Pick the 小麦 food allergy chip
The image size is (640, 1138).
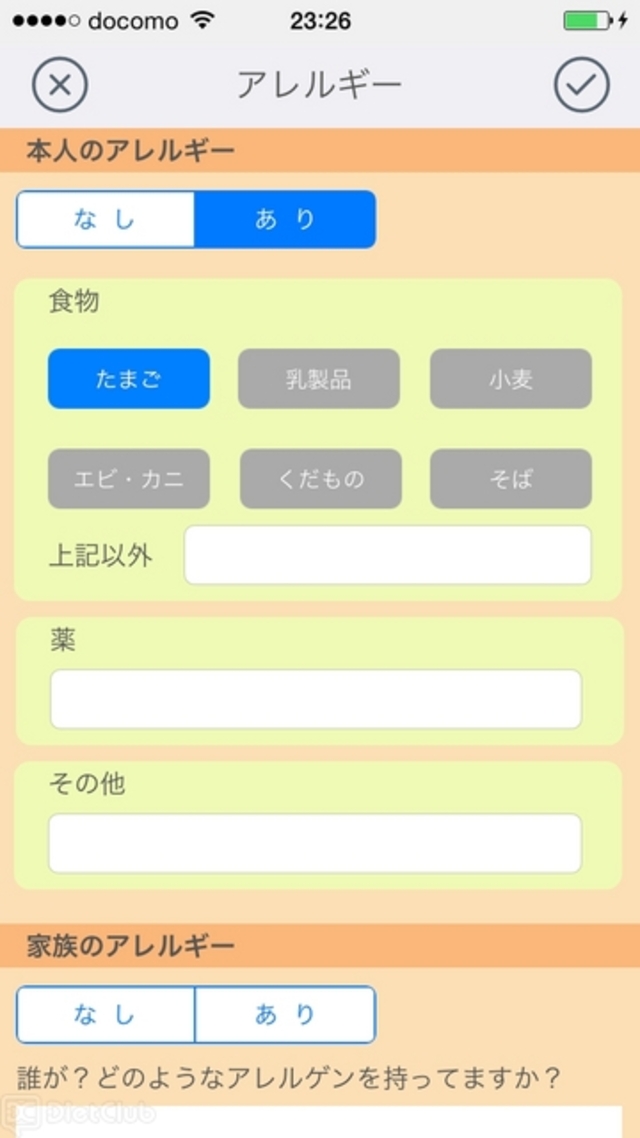point(511,379)
